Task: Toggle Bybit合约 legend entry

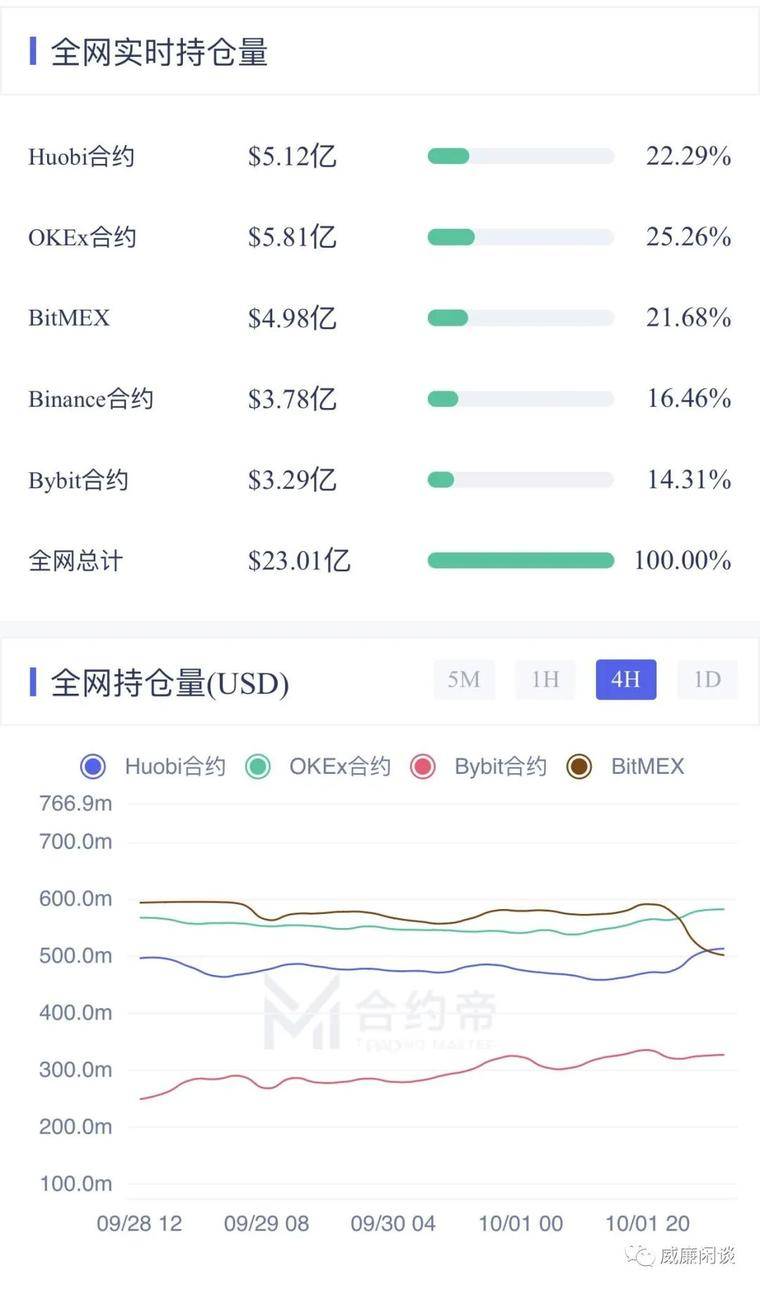Action: (478, 767)
